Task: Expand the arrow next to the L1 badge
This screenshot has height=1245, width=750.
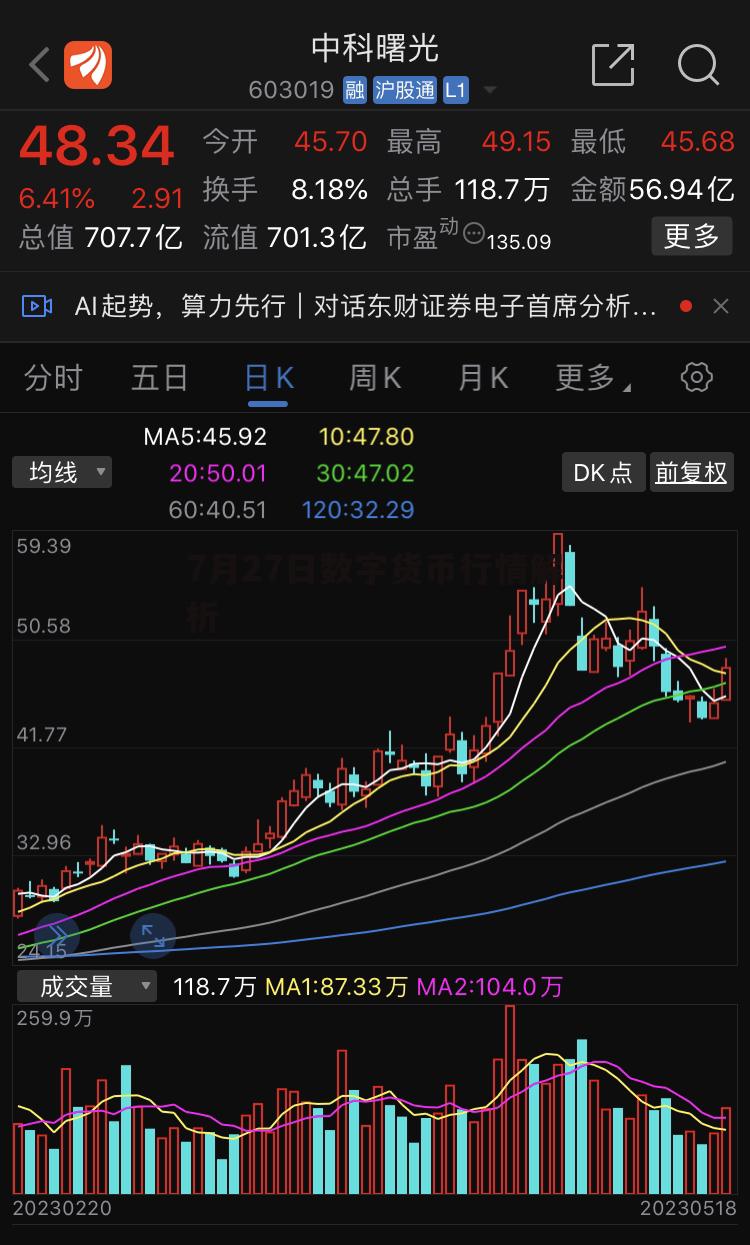Action: point(489,90)
